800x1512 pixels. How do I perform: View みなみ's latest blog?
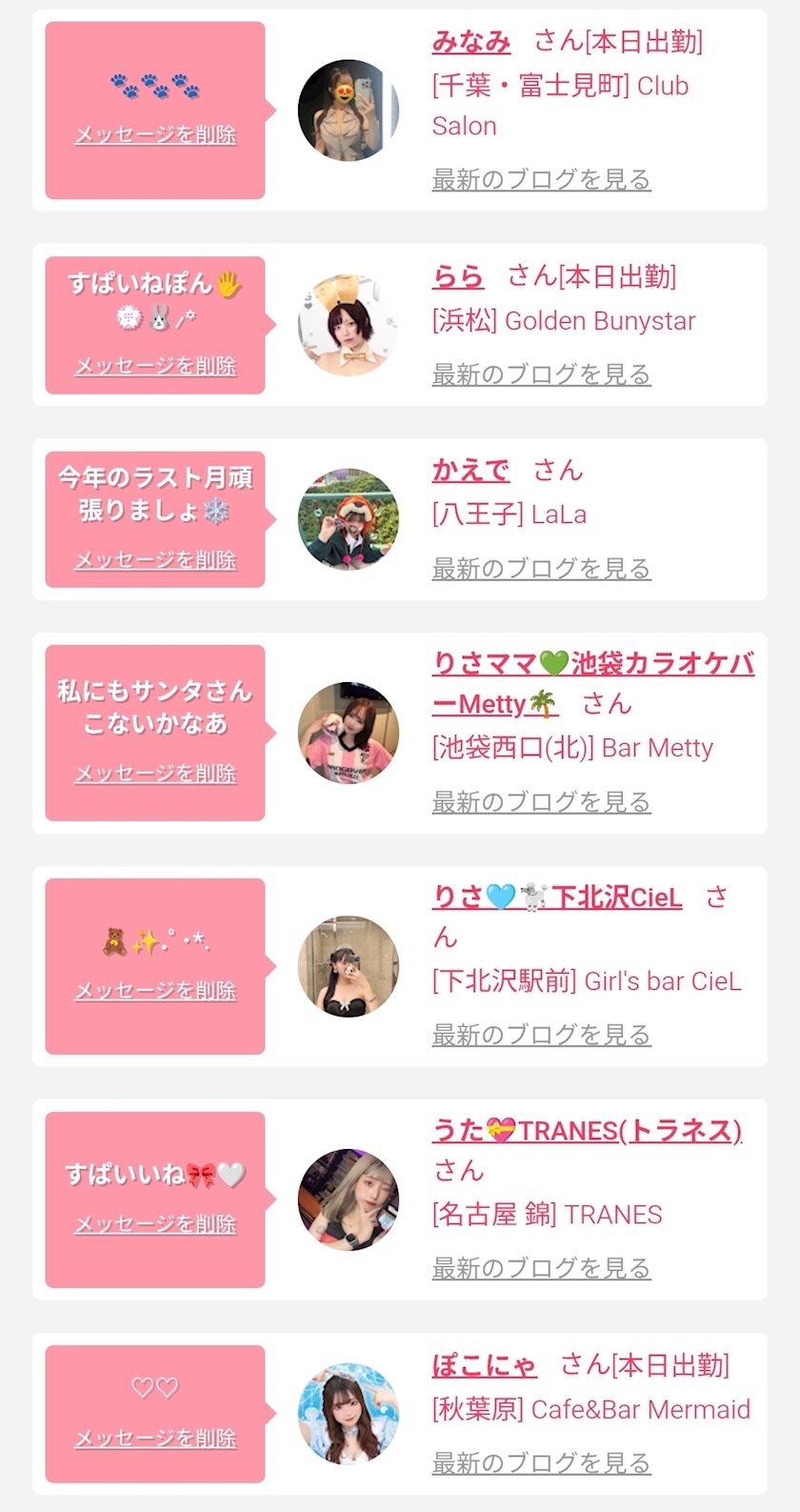(x=541, y=179)
